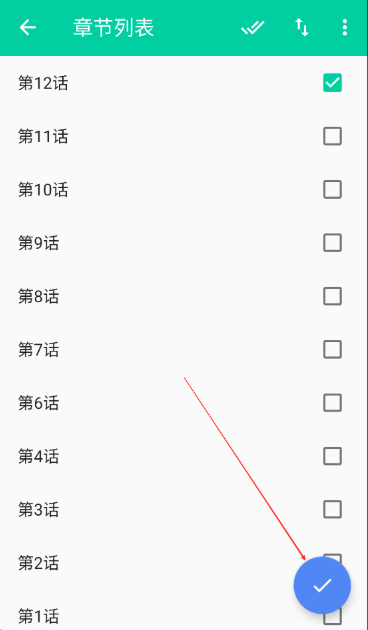This screenshot has width=368, height=630.
Task: Select the 第10话 checkbox
Action: coord(332,190)
